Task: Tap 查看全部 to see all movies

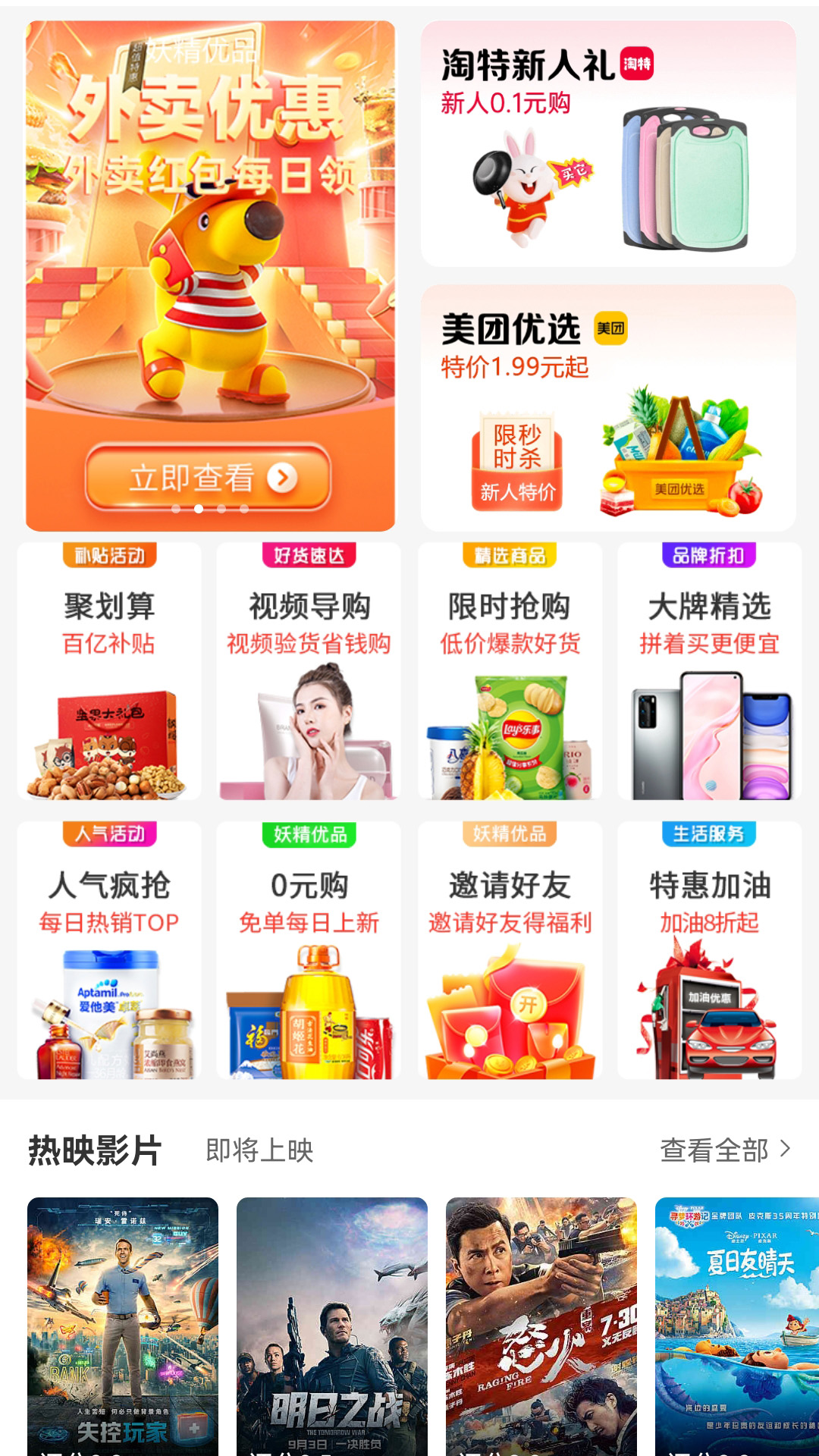Action: (724, 1150)
